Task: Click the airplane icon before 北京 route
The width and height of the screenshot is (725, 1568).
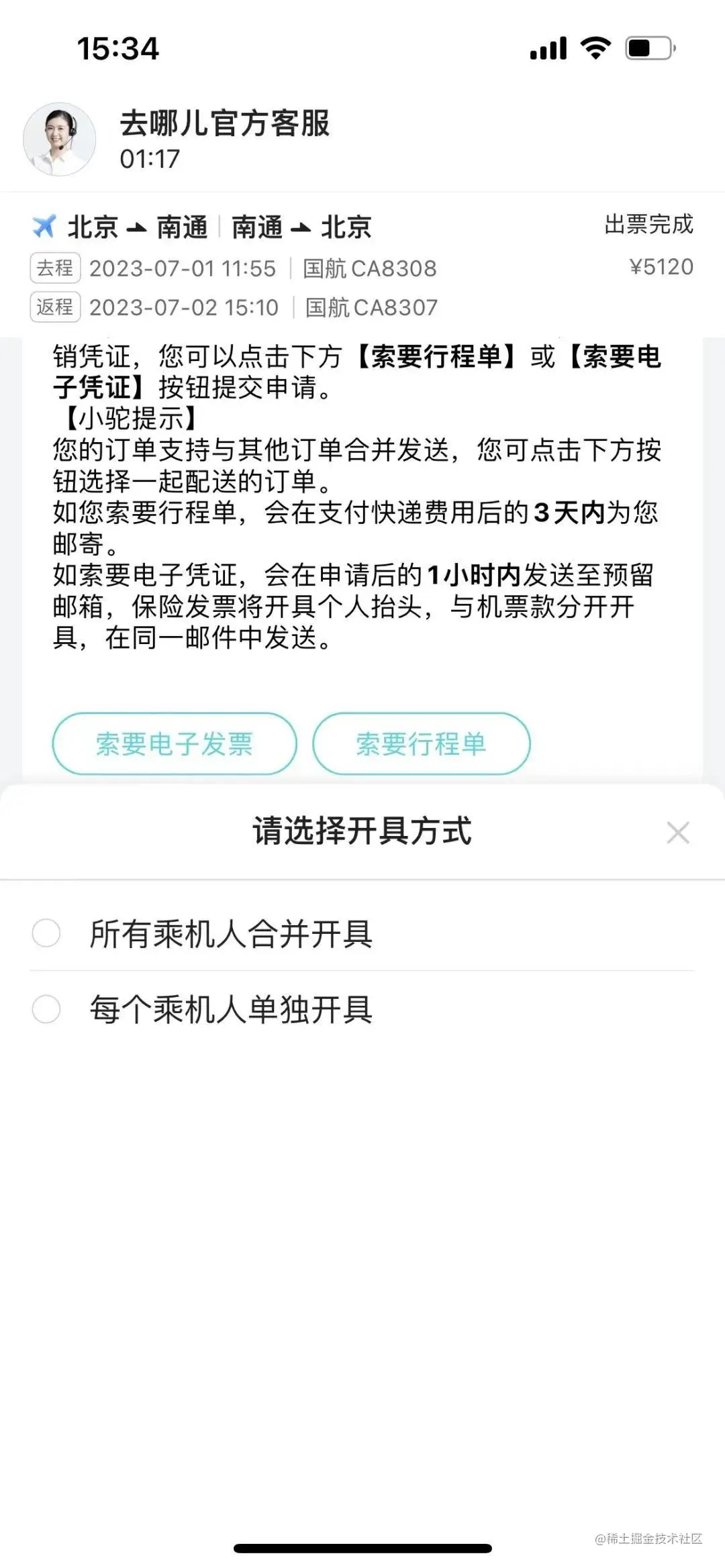Action: point(44,227)
